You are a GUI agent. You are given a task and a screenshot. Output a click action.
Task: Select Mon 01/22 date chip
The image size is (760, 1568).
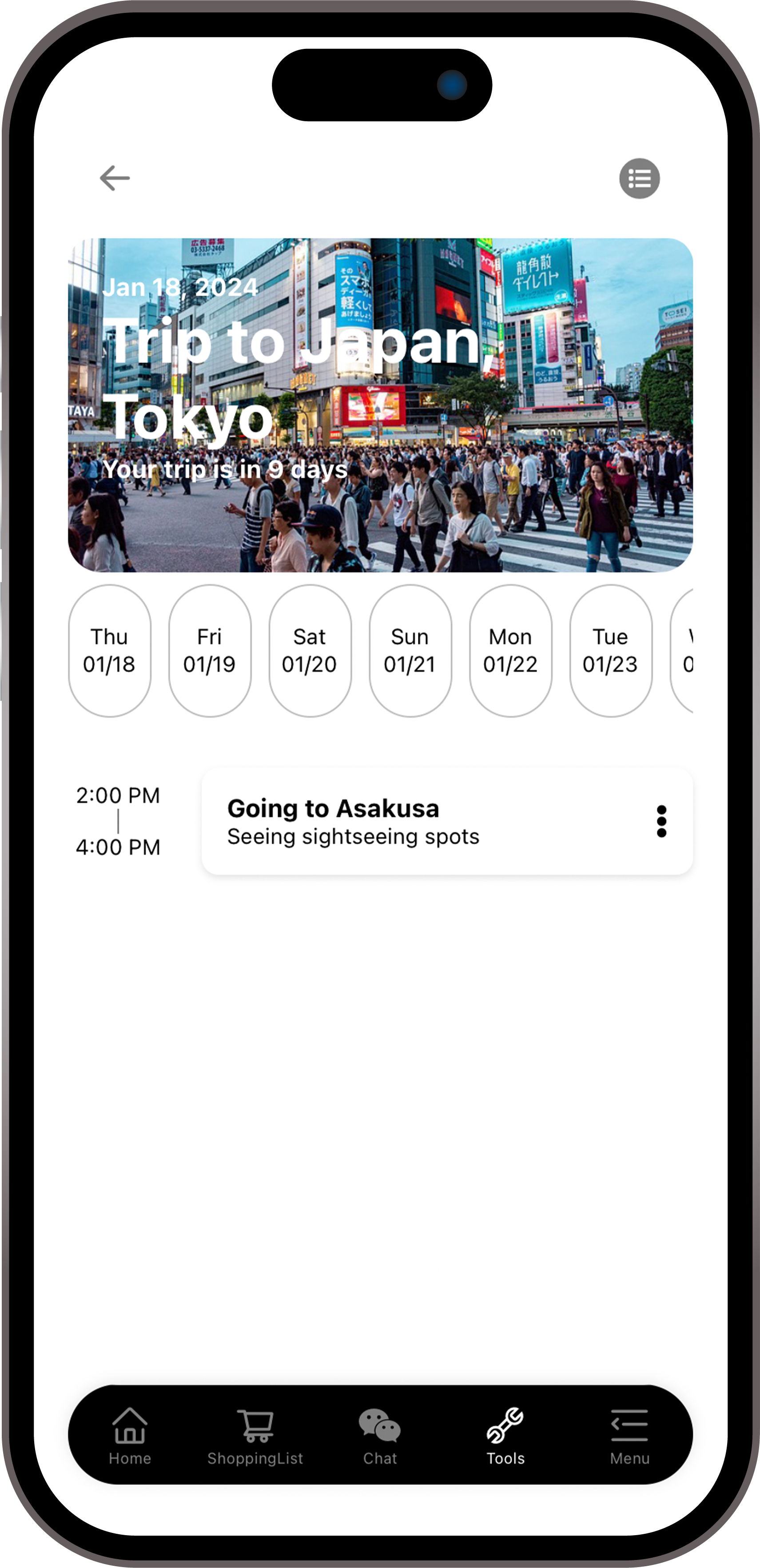510,650
